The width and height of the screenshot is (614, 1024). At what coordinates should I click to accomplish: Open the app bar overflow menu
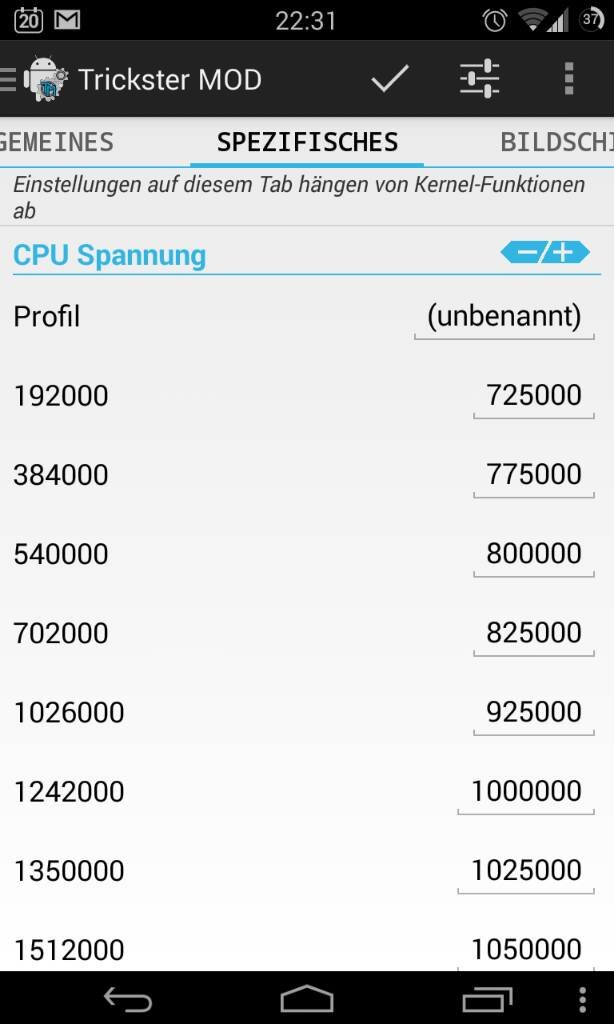569,79
